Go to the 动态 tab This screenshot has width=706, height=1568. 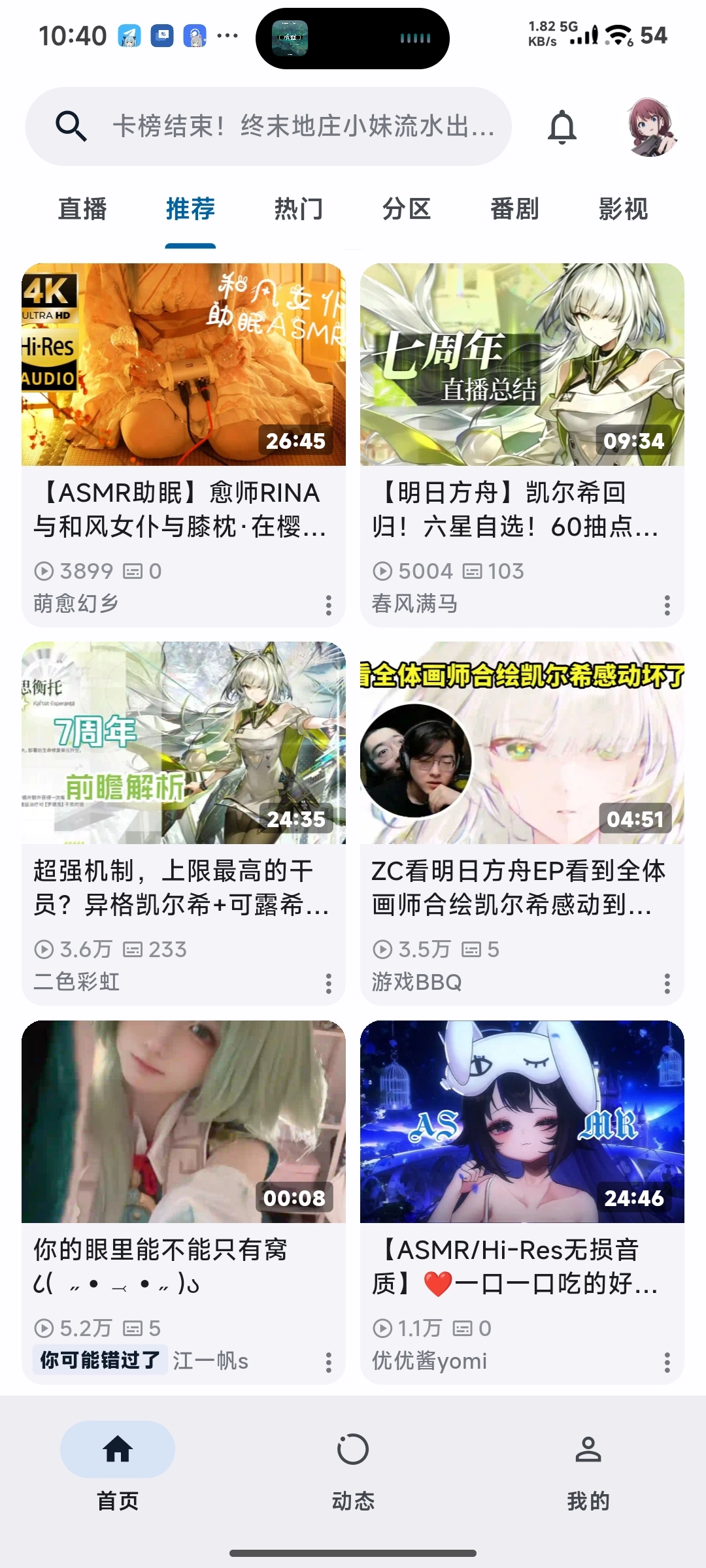(x=353, y=1470)
